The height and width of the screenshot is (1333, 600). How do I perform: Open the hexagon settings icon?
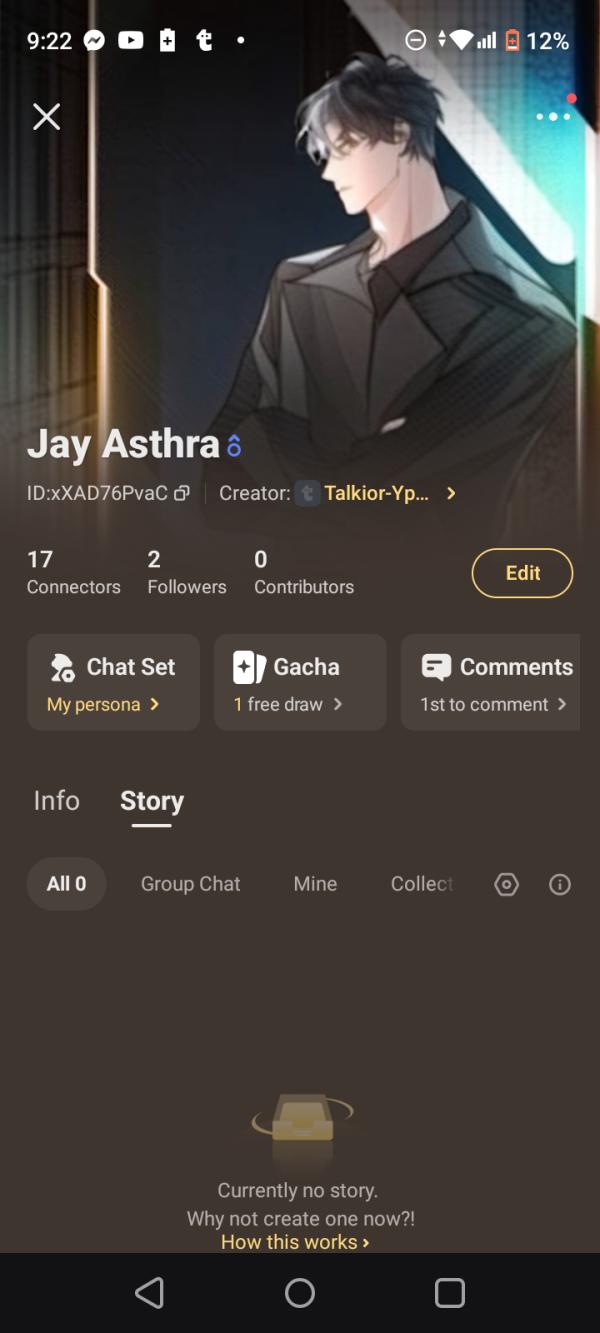[507, 884]
